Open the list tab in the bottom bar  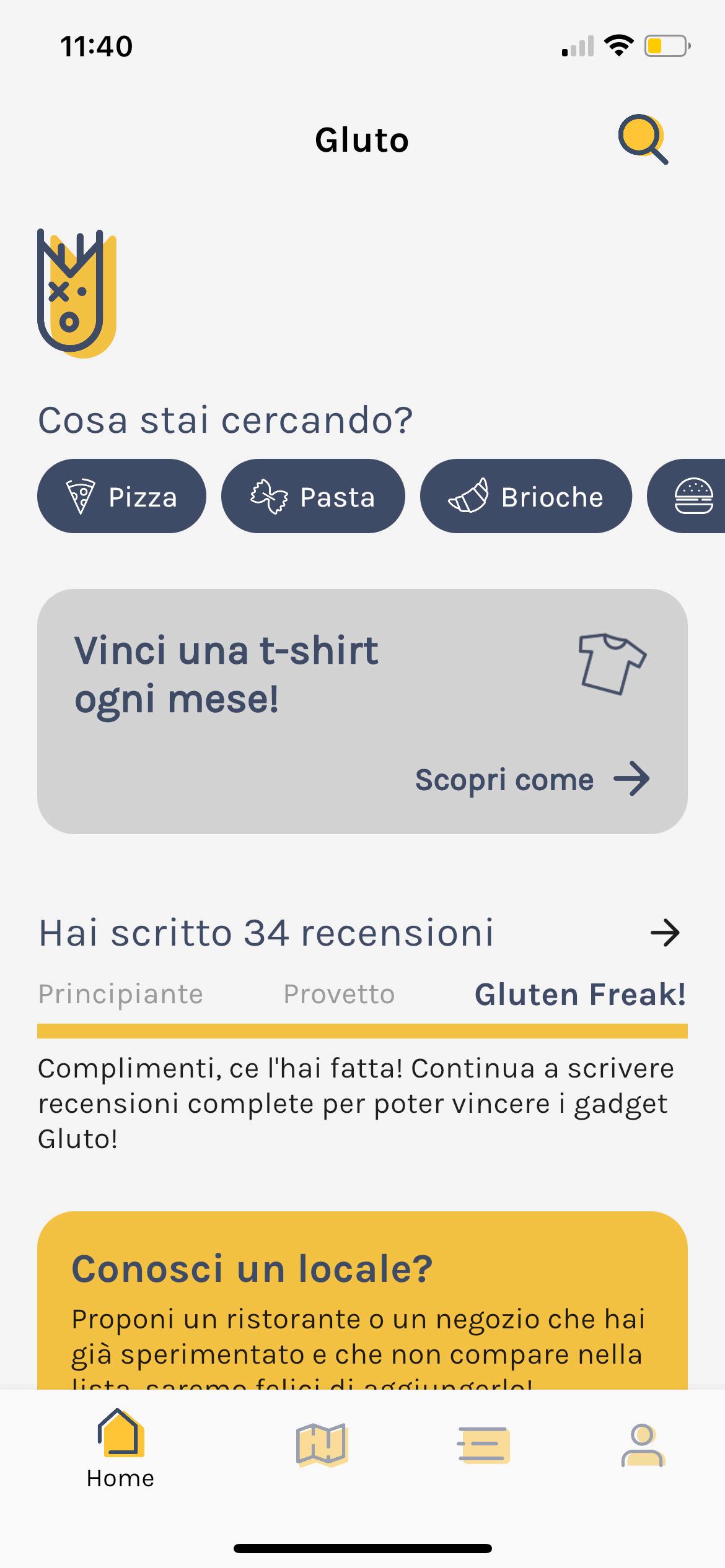point(483,1445)
